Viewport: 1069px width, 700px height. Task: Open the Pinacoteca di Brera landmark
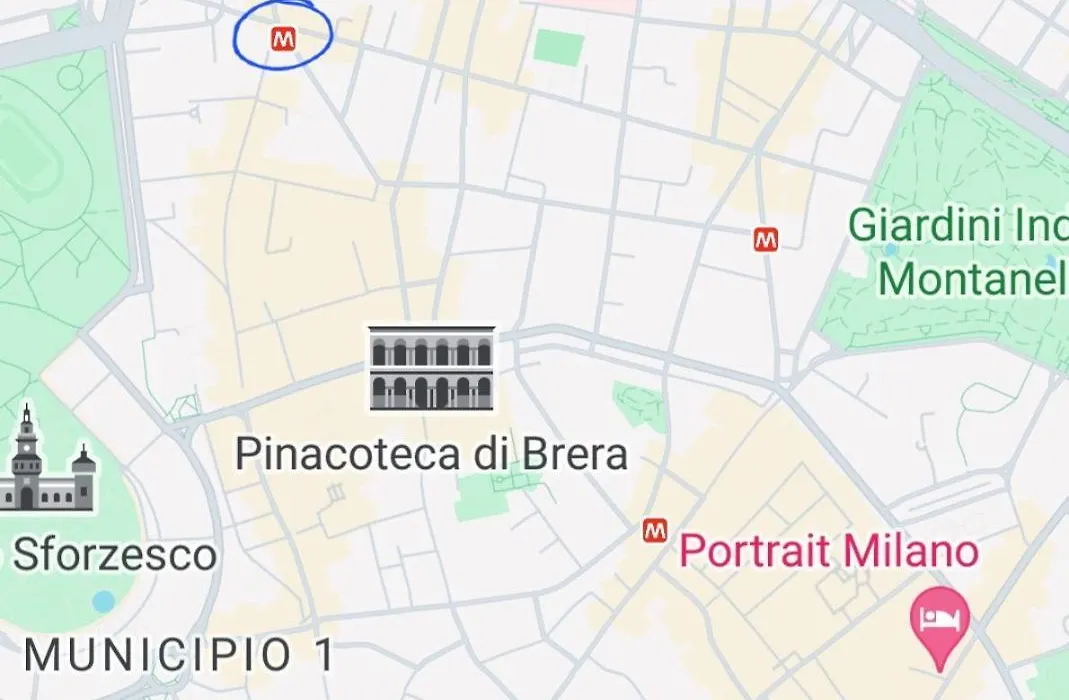pos(431,368)
